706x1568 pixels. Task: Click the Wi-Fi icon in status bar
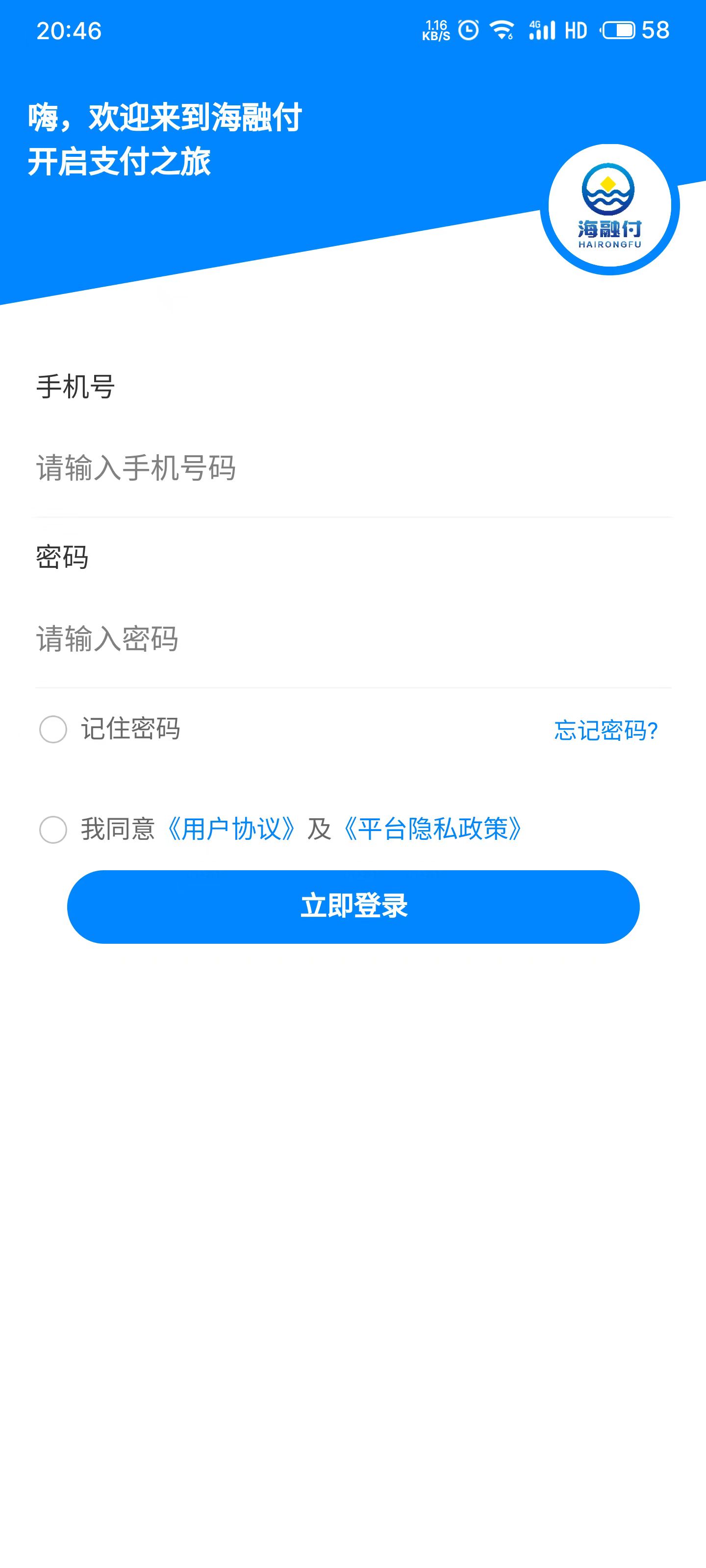coord(503,29)
